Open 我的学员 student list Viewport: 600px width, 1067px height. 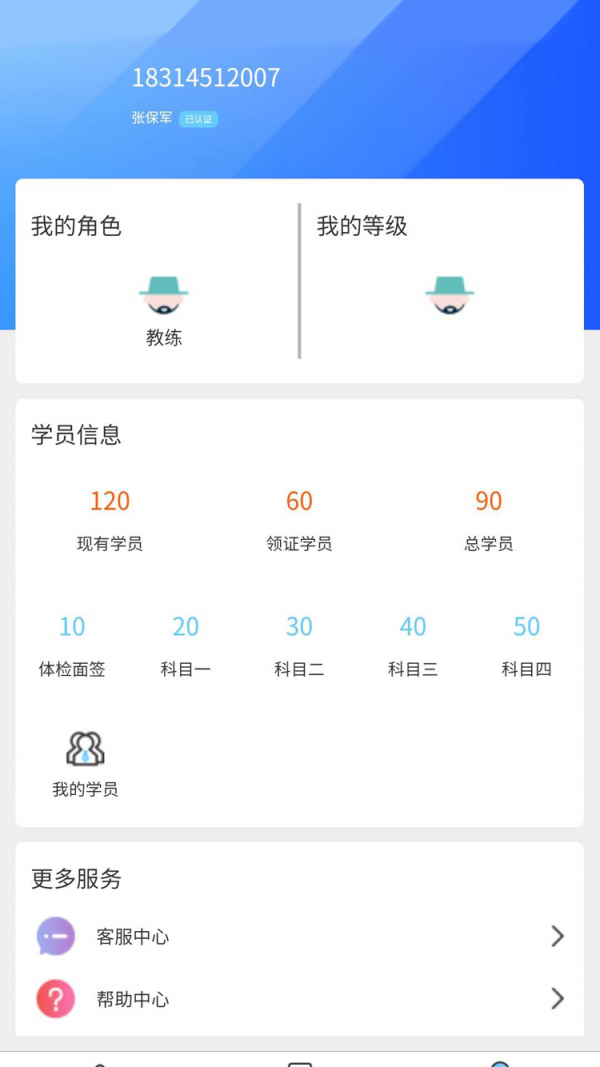(85, 762)
